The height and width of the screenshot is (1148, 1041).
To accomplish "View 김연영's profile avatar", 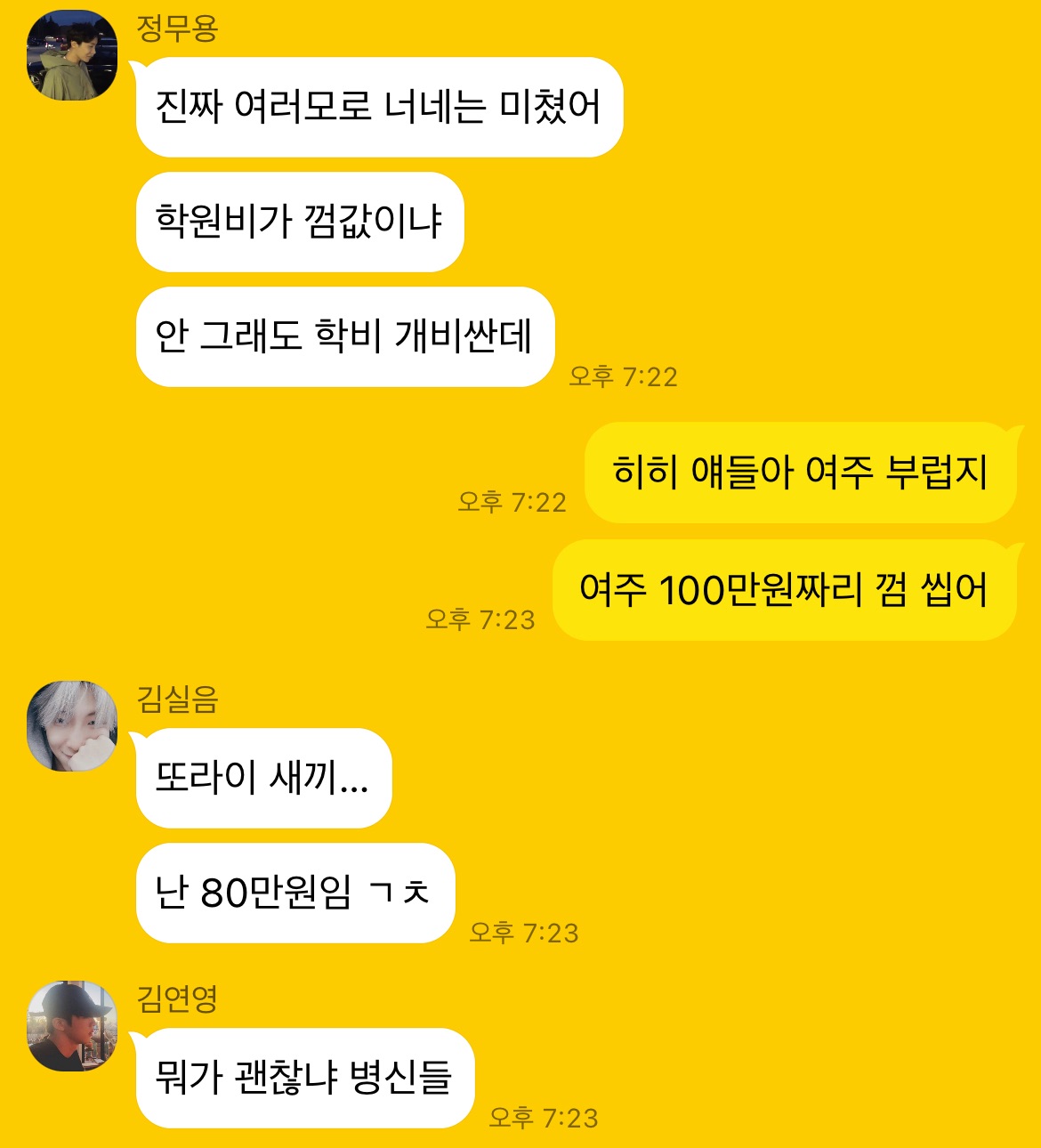I will [x=72, y=1025].
